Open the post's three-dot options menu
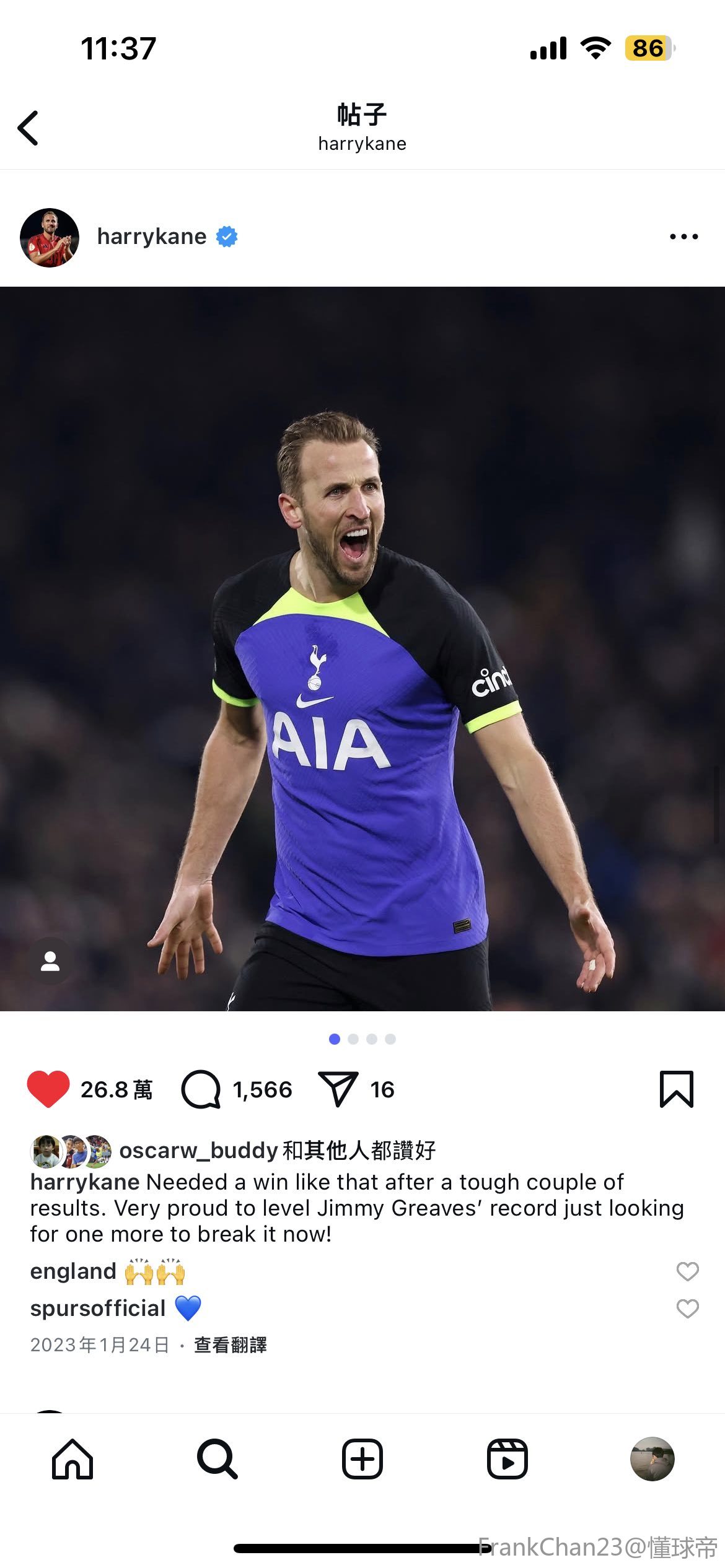Screen dimensions: 725x1568 pos(683,237)
